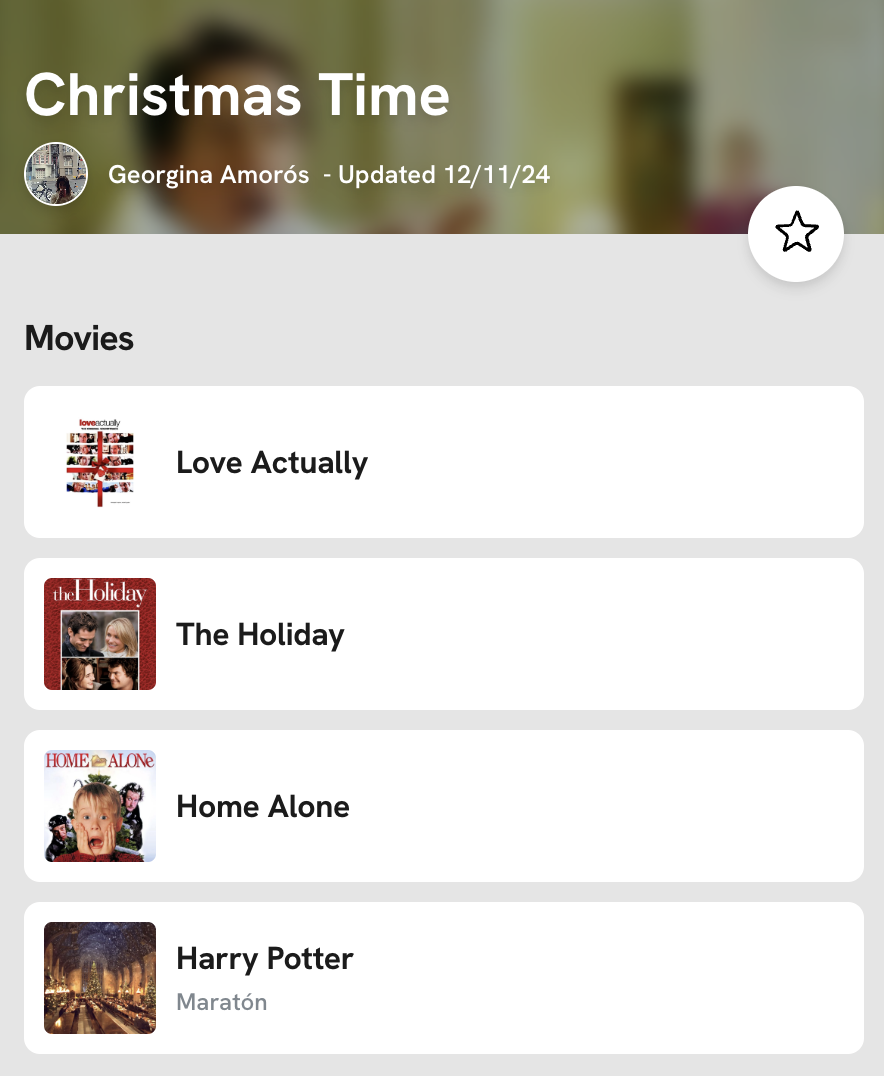Image resolution: width=884 pixels, height=1076 pixels.
Task: Select the Home Alone movie row
Action: (443, 806)
